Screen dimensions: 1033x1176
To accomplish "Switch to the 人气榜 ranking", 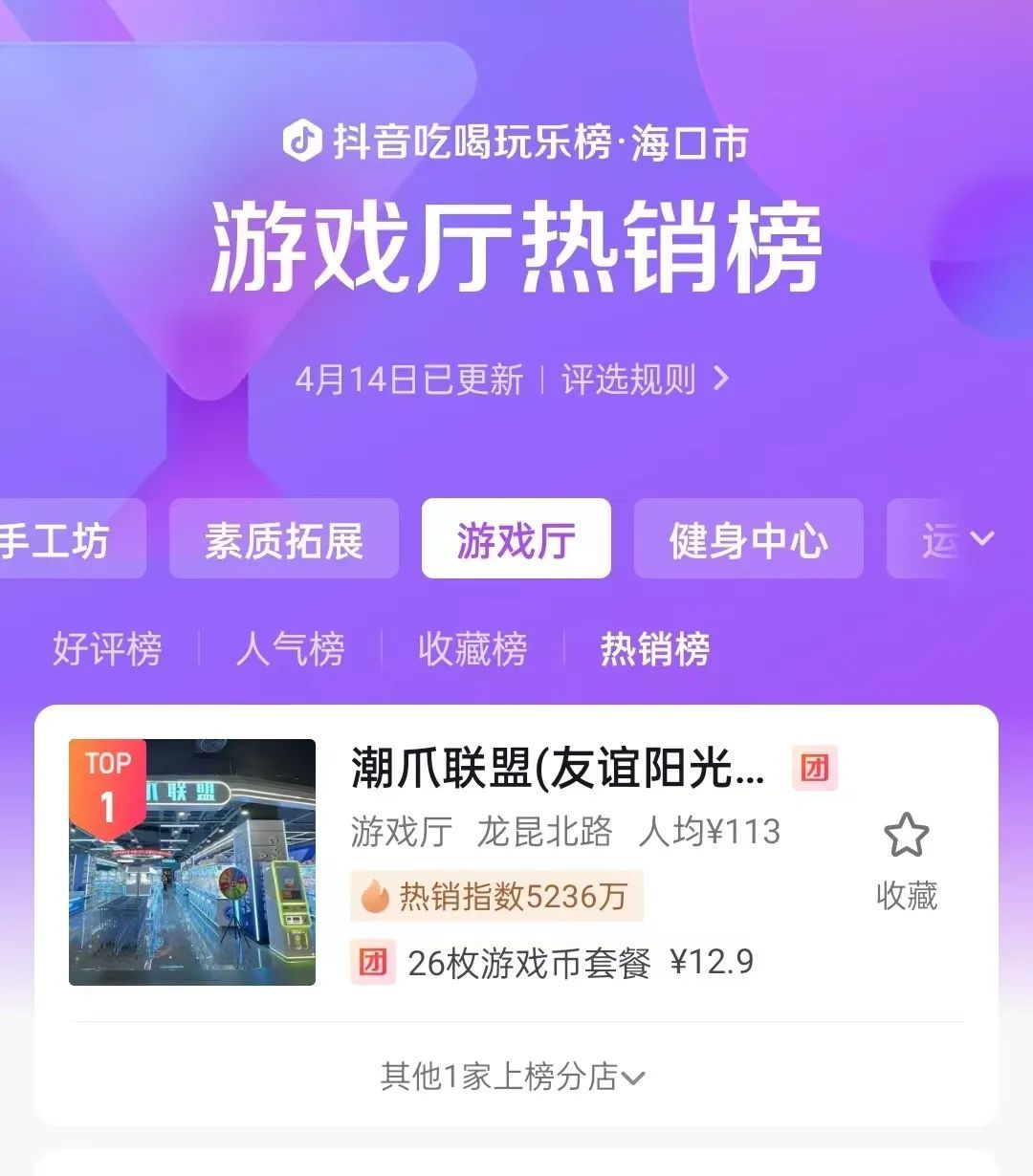I will point(290,649).
